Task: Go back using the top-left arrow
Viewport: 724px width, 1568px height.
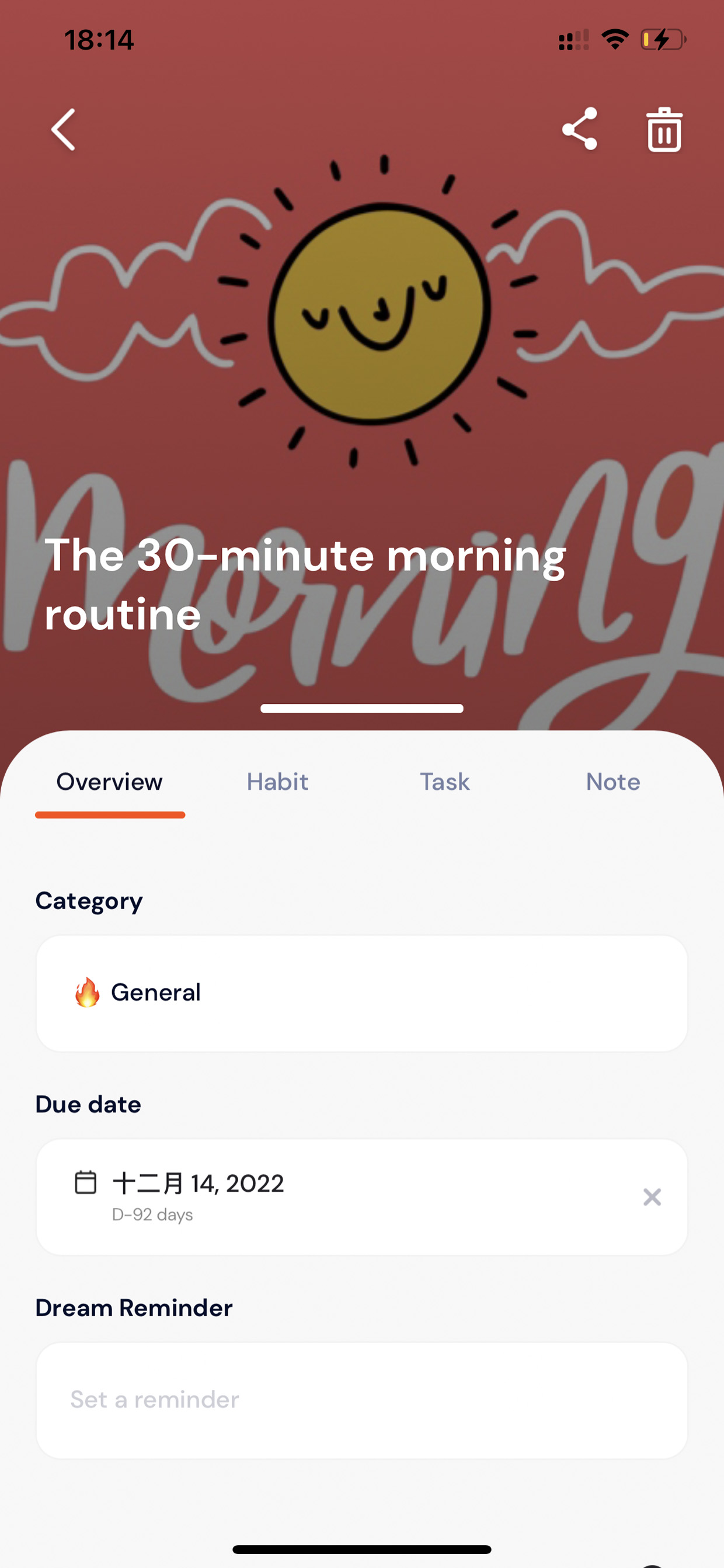Action: (x=63, y=129)
